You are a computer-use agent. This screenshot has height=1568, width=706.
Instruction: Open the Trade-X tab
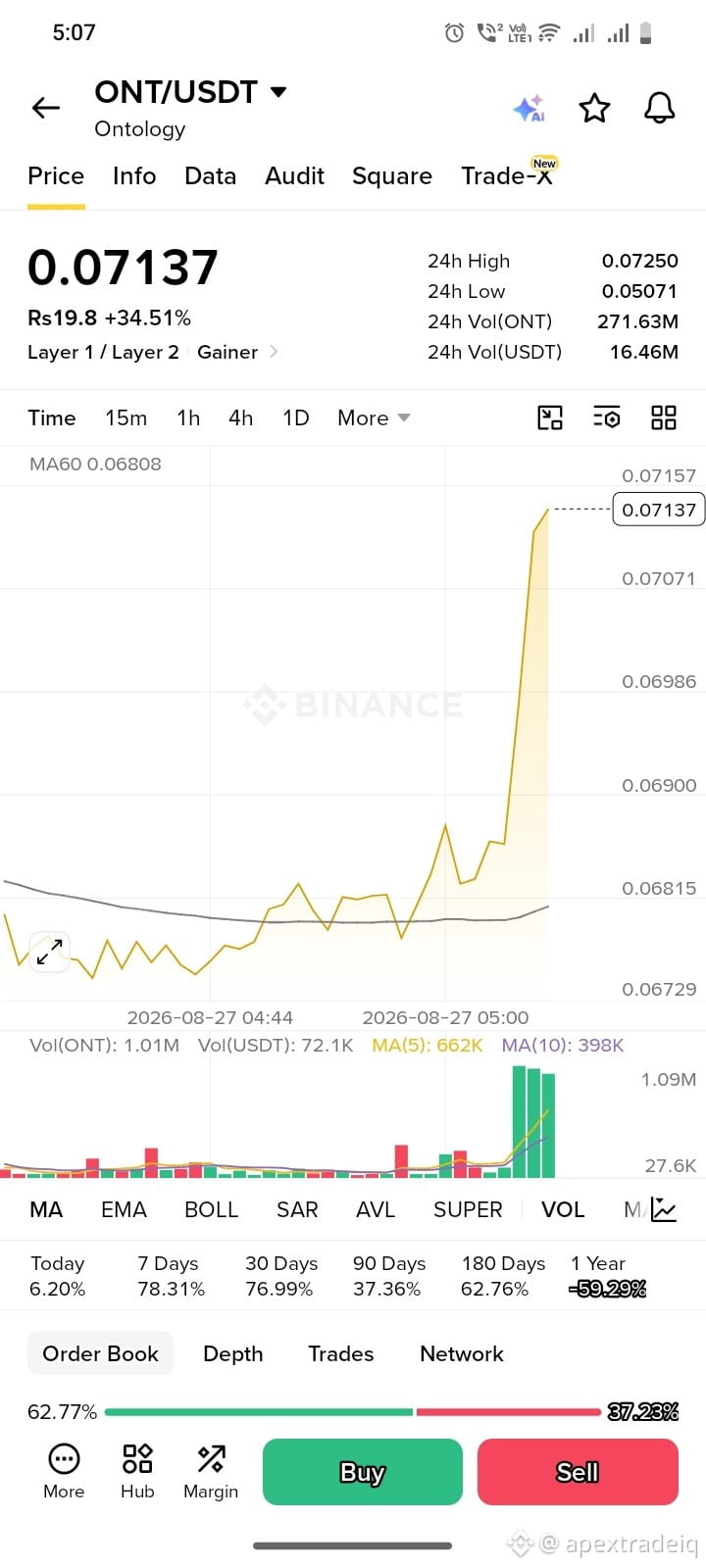point(508,175)
